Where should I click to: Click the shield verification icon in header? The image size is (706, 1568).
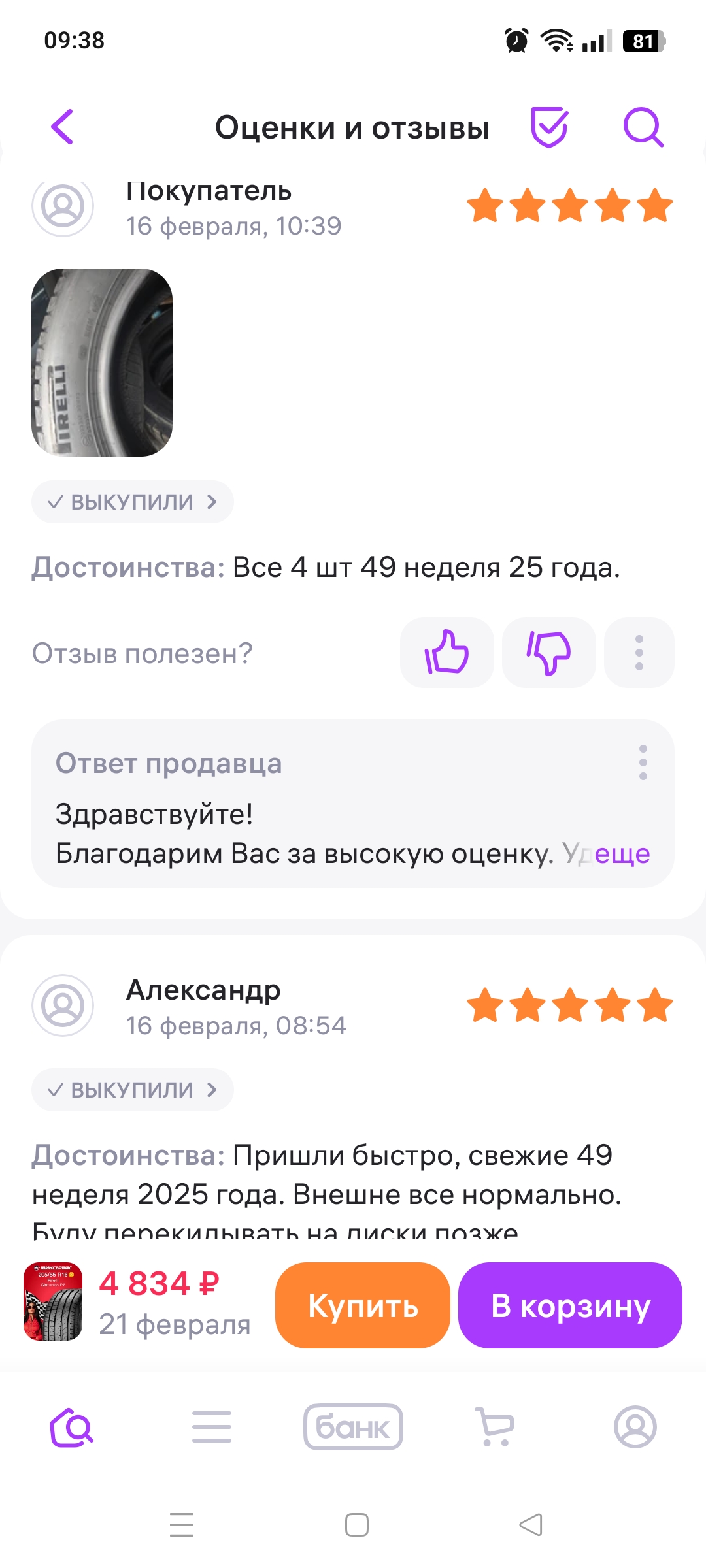point(548,127)
